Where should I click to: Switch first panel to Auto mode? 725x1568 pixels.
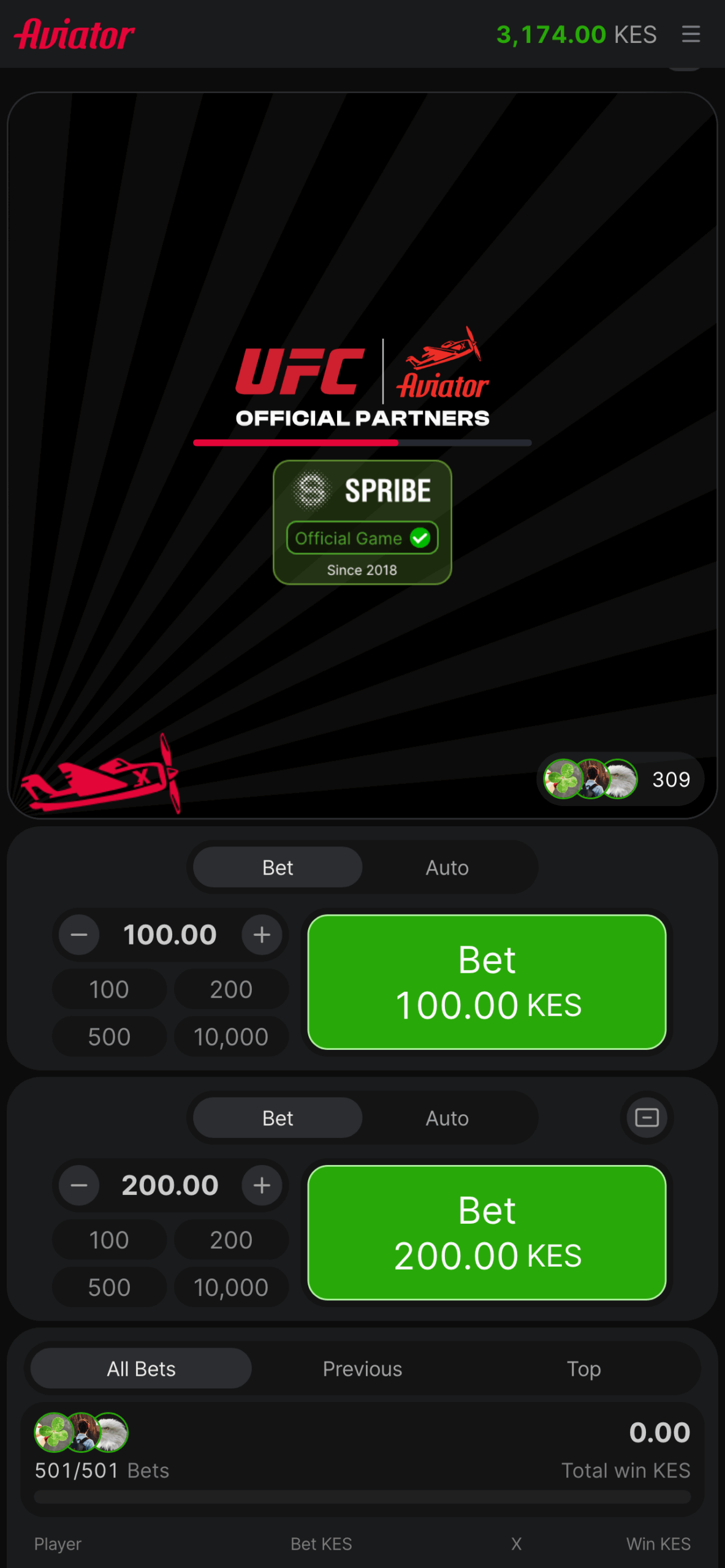(x=447, y=867)
